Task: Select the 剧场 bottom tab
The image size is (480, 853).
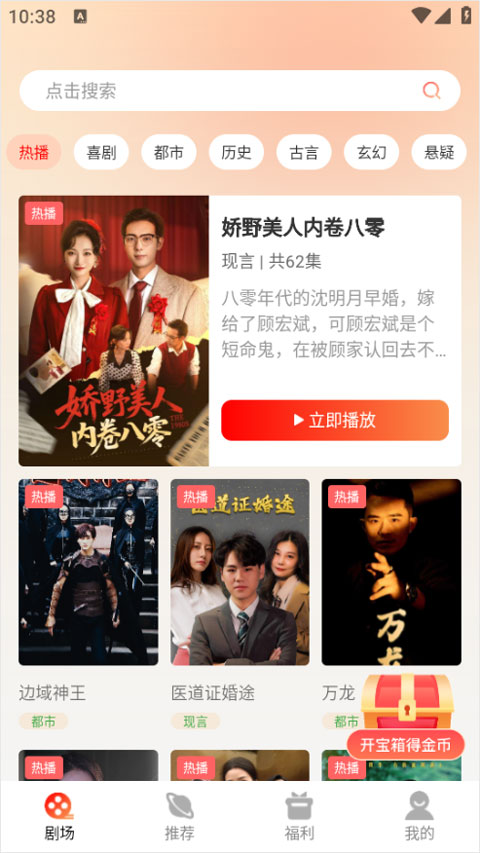Action: (59, 816)
